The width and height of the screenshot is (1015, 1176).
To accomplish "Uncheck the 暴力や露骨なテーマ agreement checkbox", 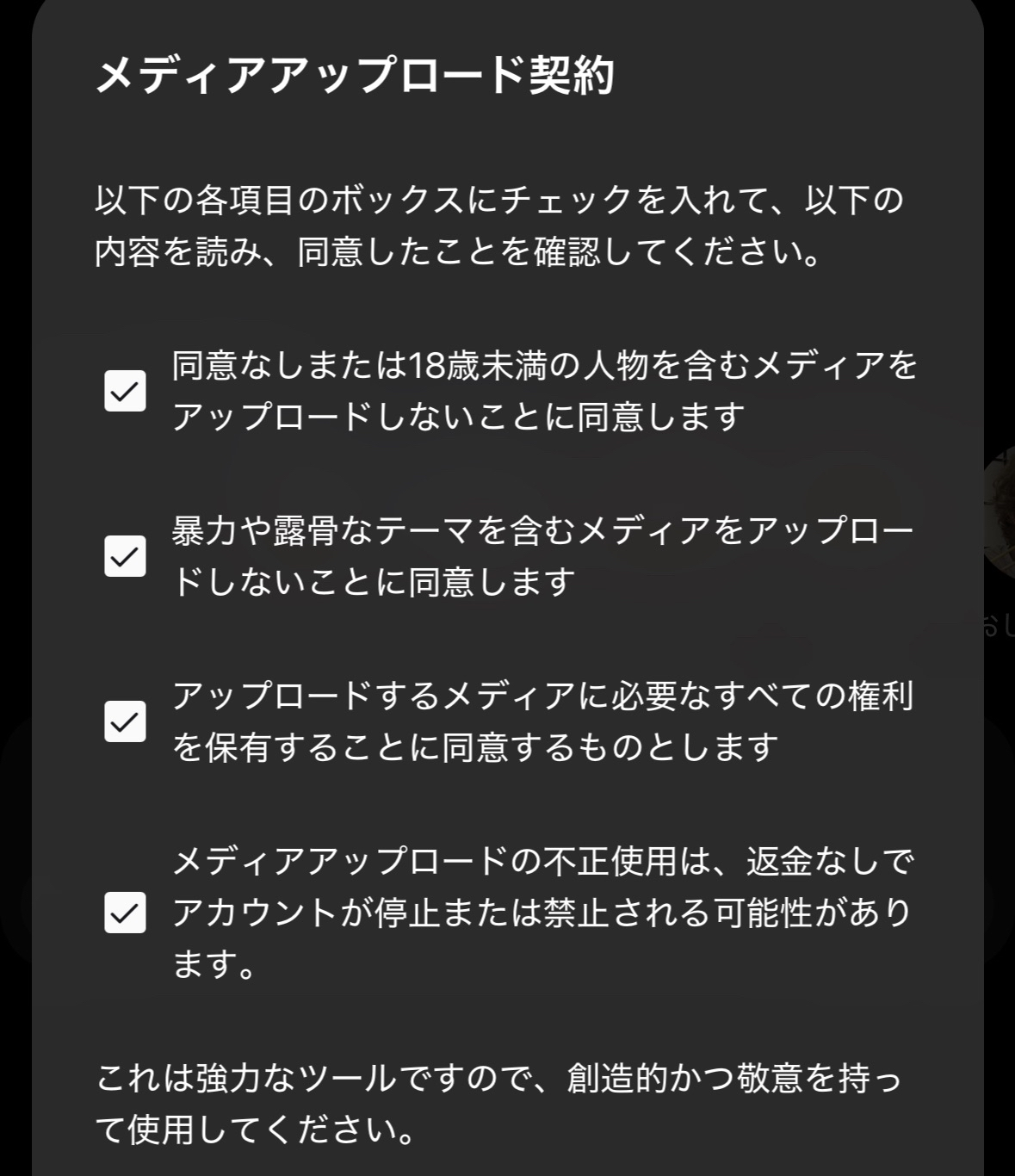I will coord(125,556).
